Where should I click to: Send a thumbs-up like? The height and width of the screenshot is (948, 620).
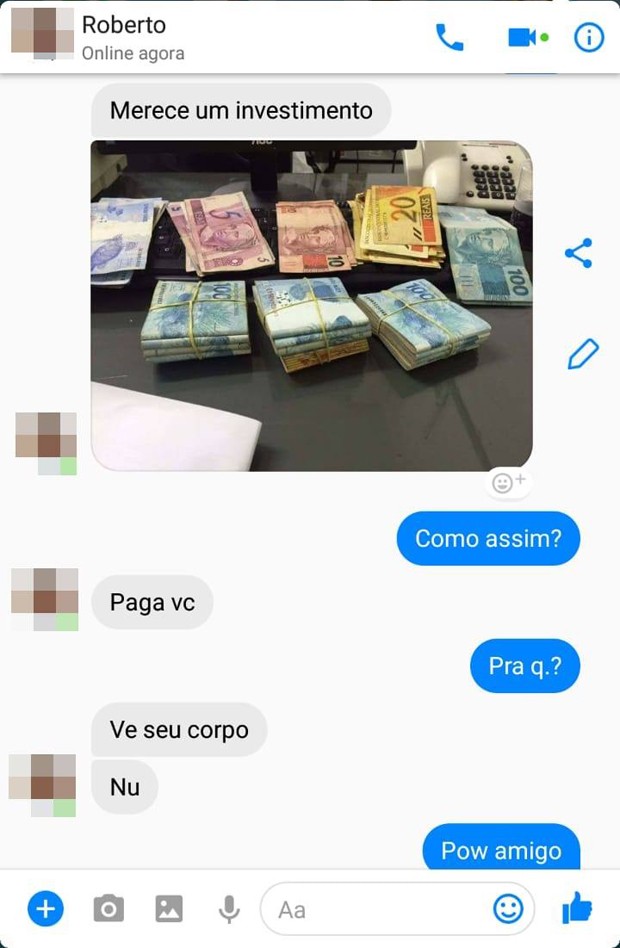pos(577,908)
